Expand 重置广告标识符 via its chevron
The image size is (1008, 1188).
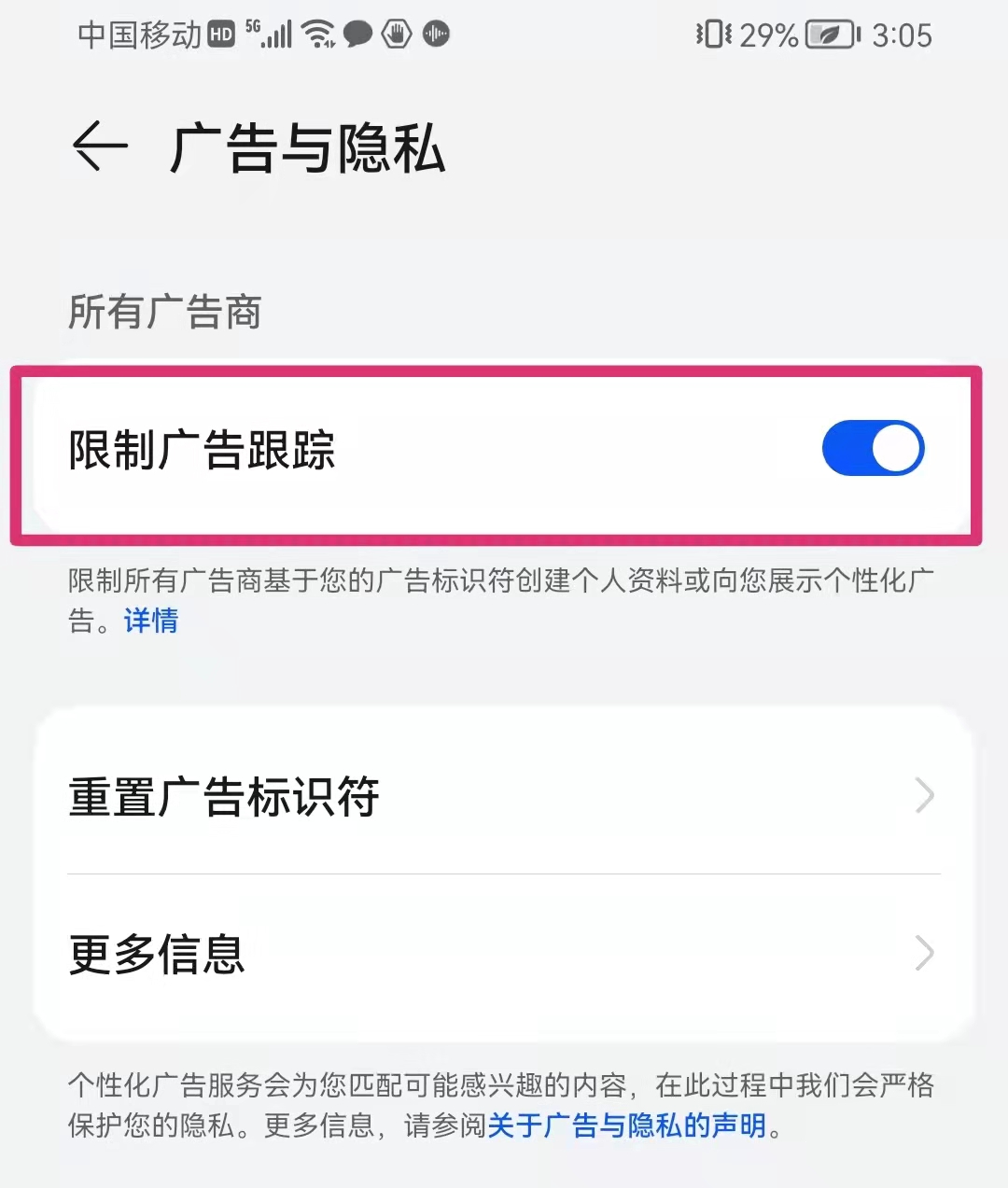[x=925, y=796]
